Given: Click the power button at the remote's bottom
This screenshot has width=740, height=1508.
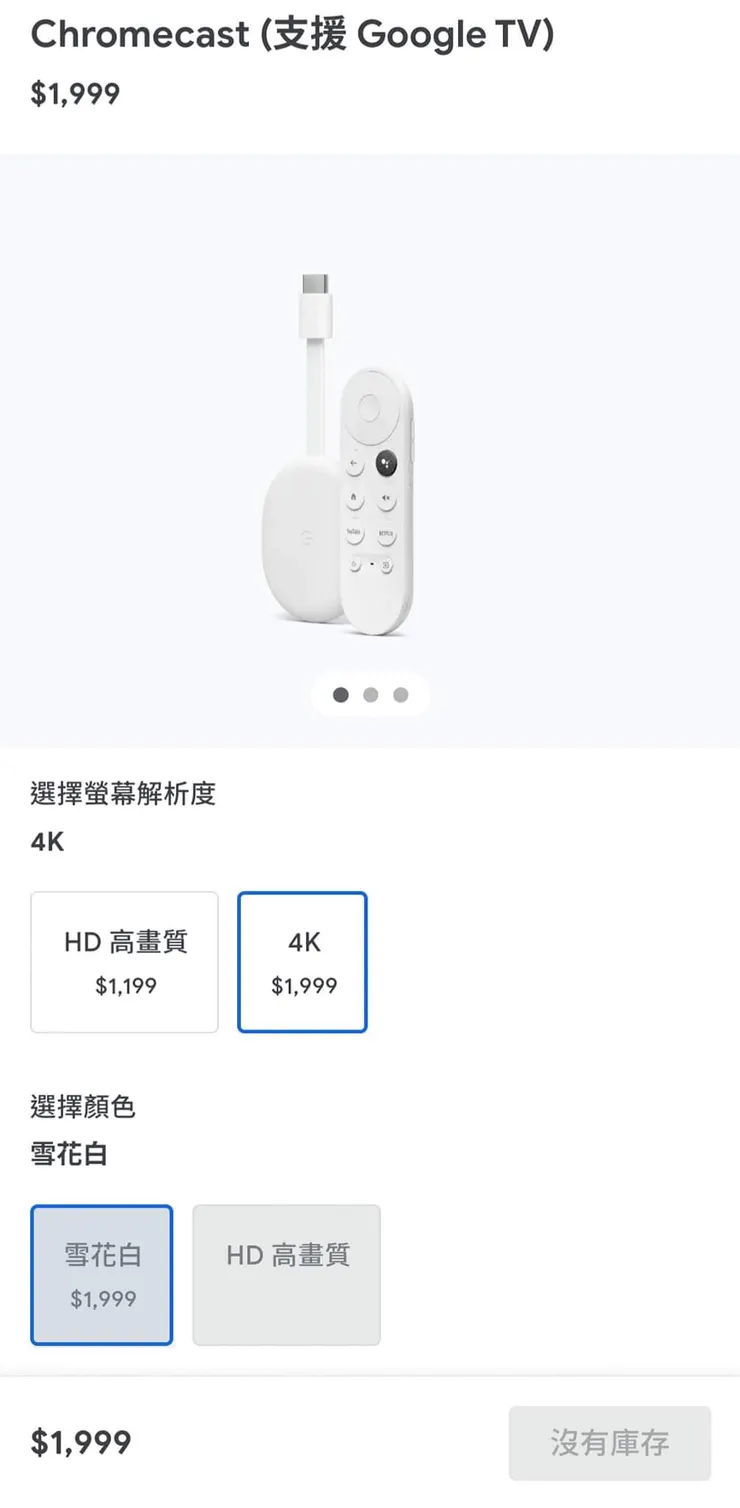Looking at the screenshot, I should 355,563.
